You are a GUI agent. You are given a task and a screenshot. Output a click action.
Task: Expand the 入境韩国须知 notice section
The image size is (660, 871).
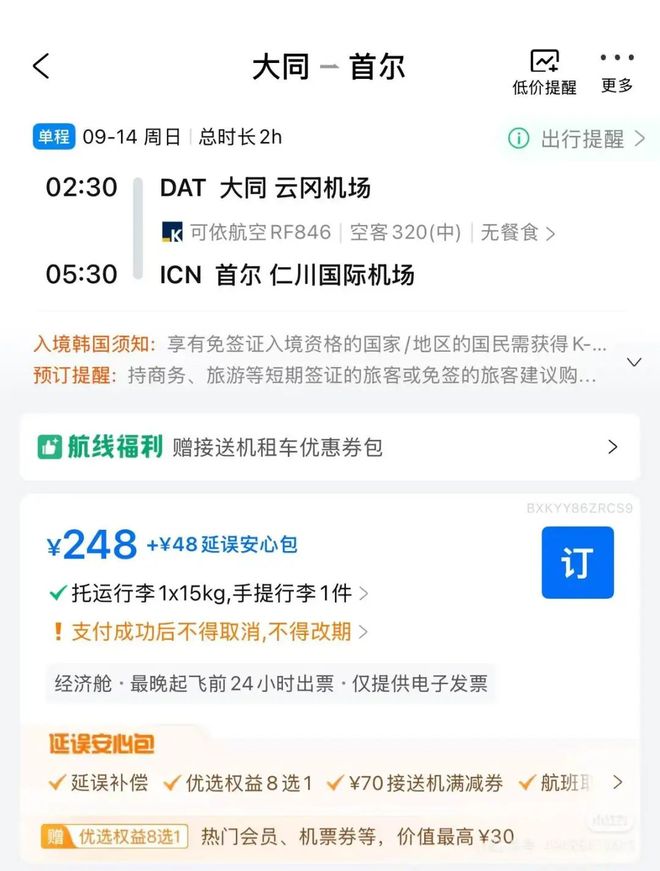click(634, 361)
